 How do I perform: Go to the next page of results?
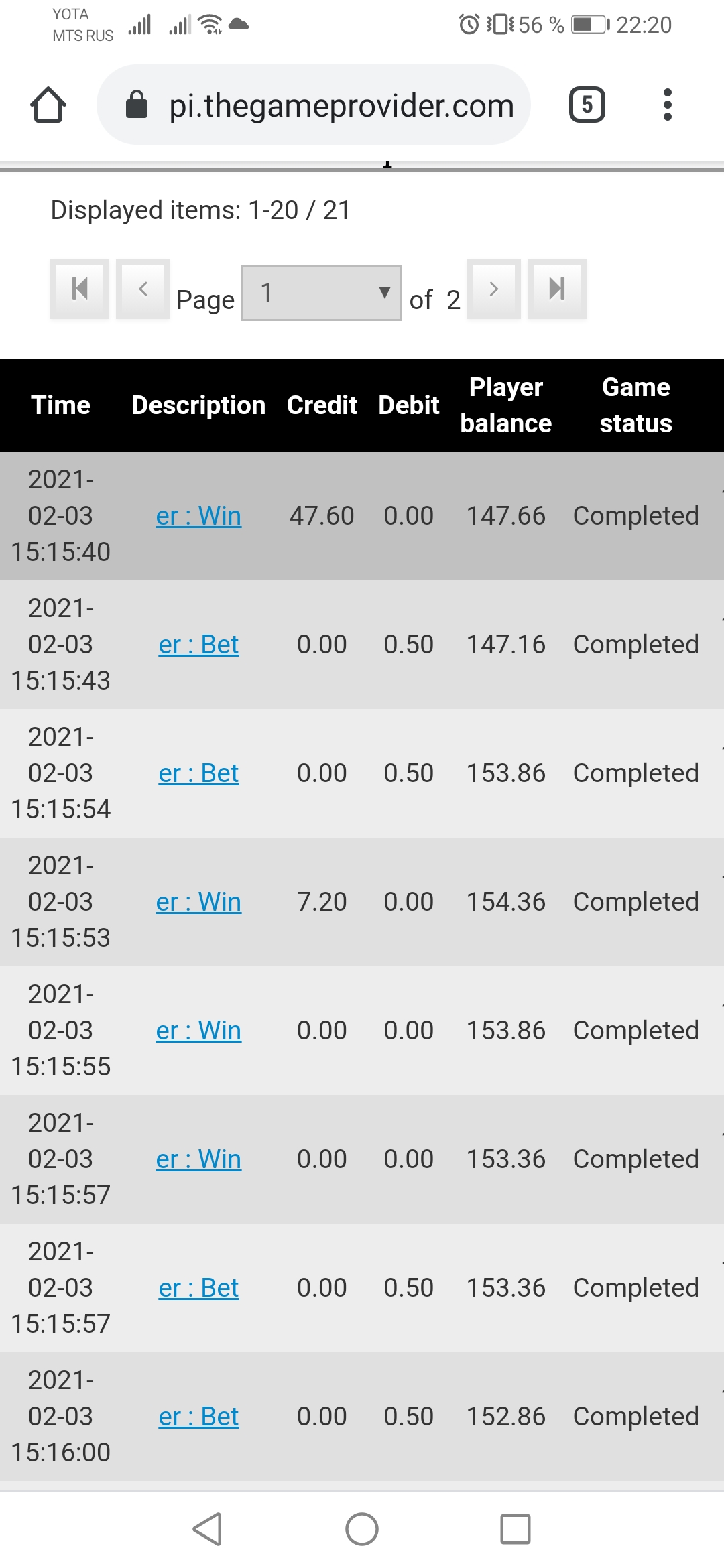[494, 289]
